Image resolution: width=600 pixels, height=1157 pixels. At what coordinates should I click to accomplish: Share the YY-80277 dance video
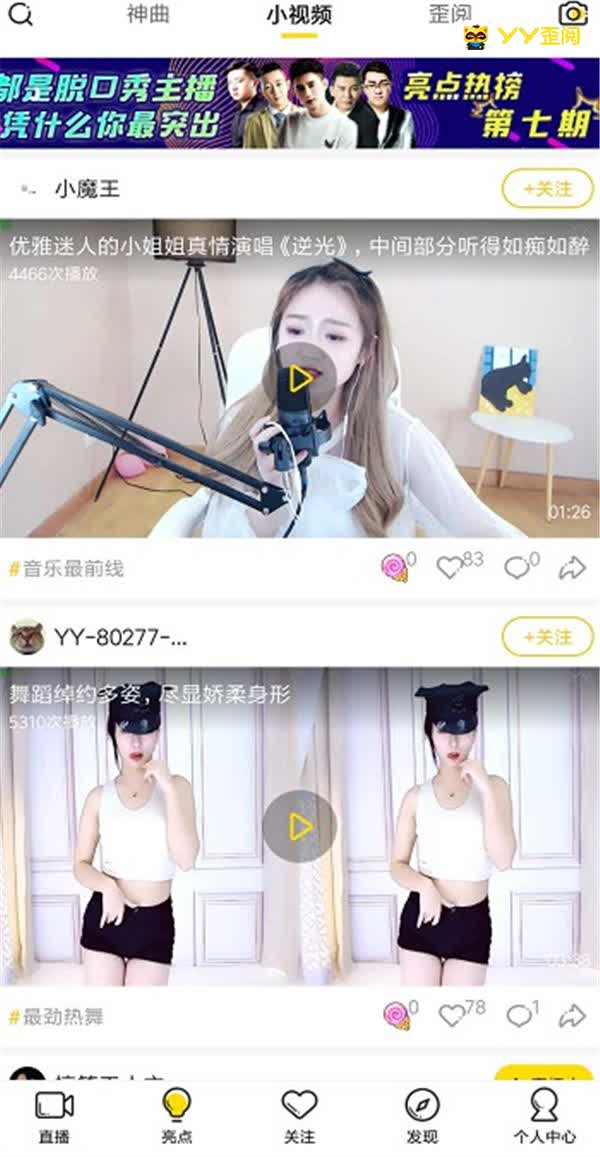pyautogui.click(x=572, y=1016)
